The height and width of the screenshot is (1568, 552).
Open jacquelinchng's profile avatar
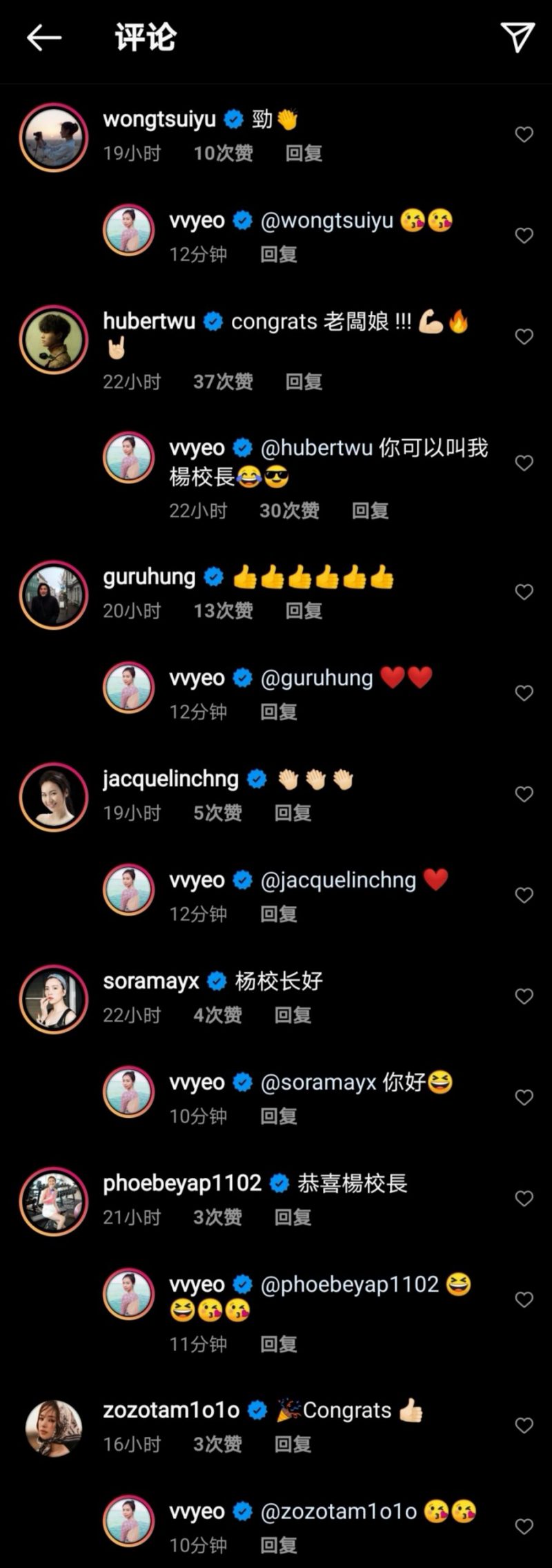tap(54, 796)
